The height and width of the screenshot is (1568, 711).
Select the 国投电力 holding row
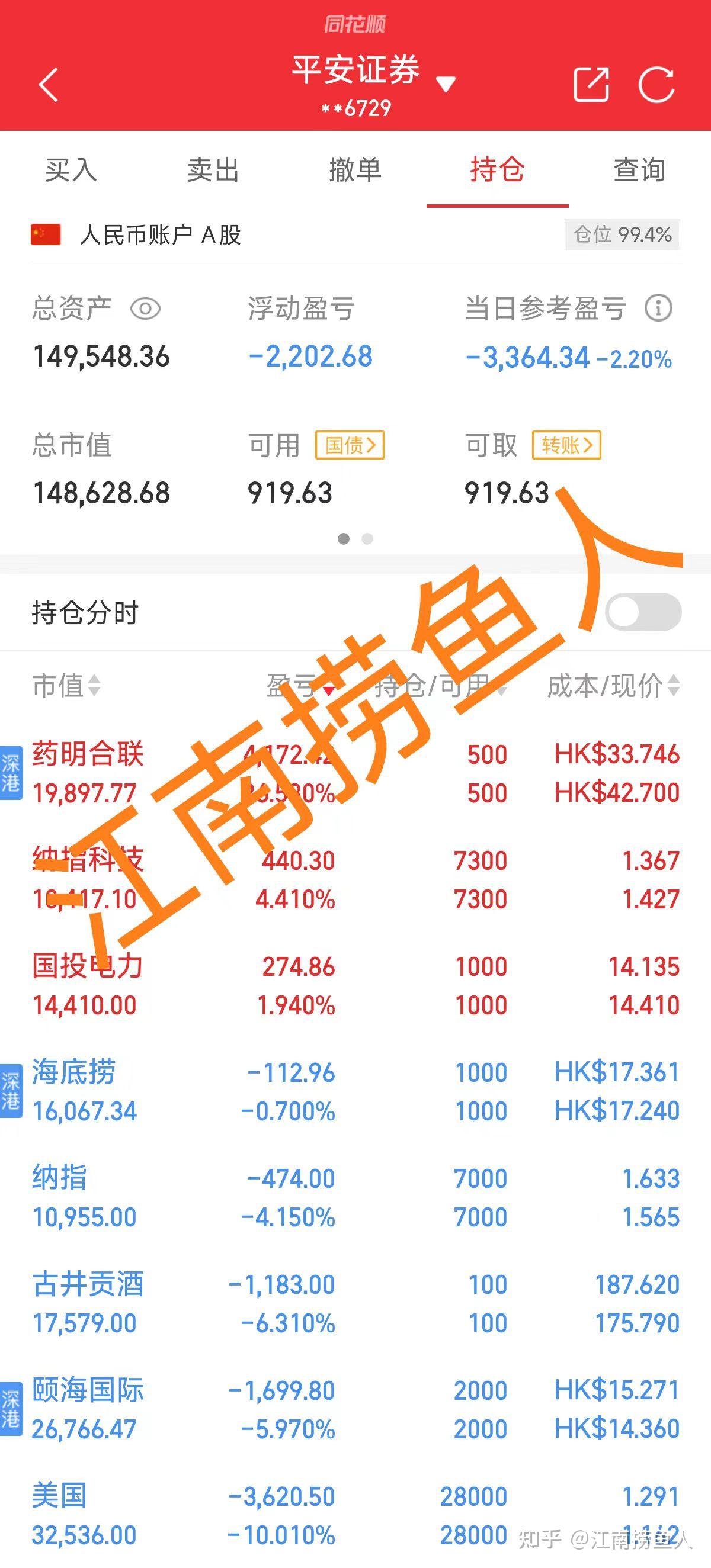244,983
